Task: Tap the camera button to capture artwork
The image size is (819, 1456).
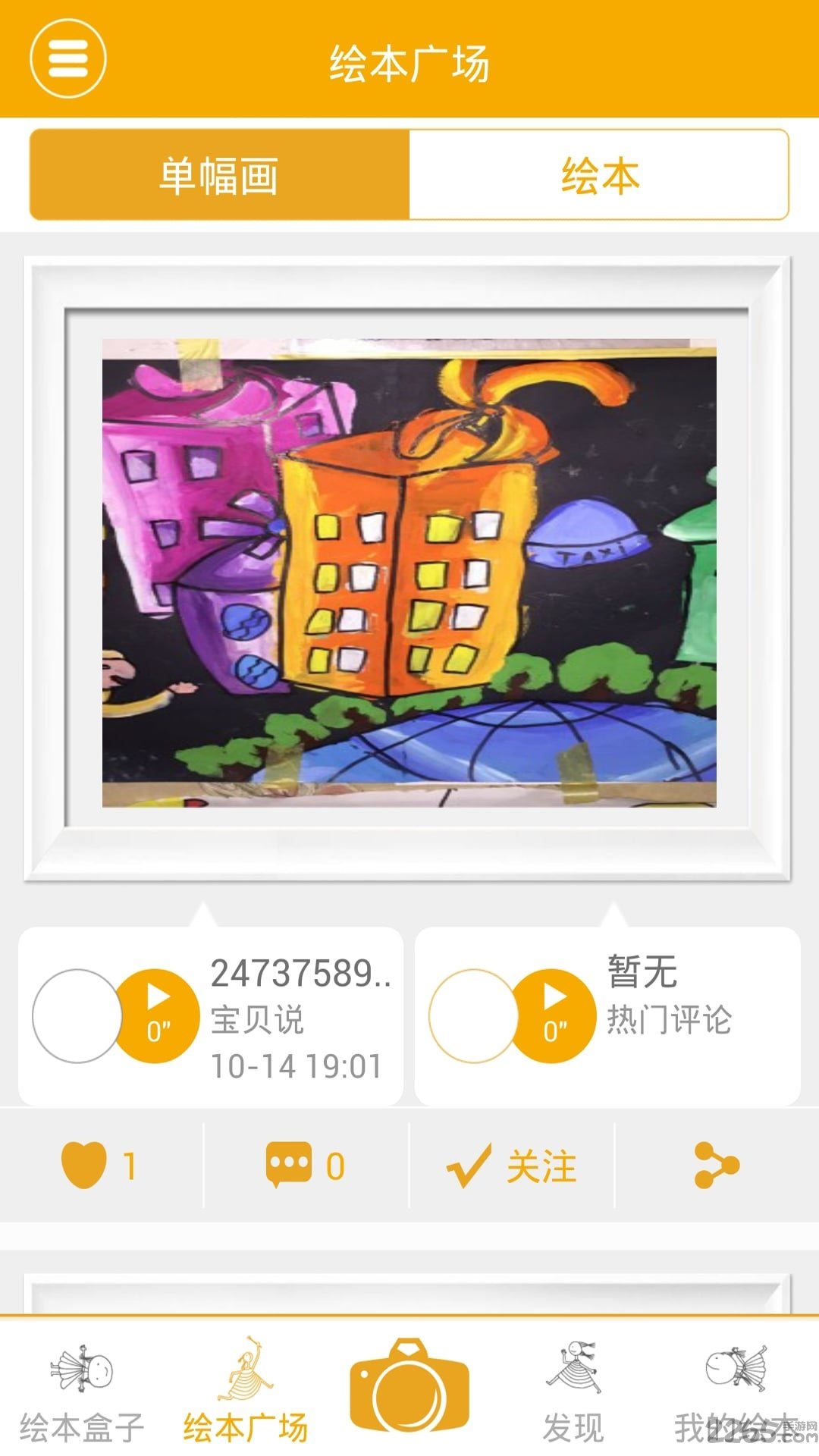Action: tap(409, 1386)
